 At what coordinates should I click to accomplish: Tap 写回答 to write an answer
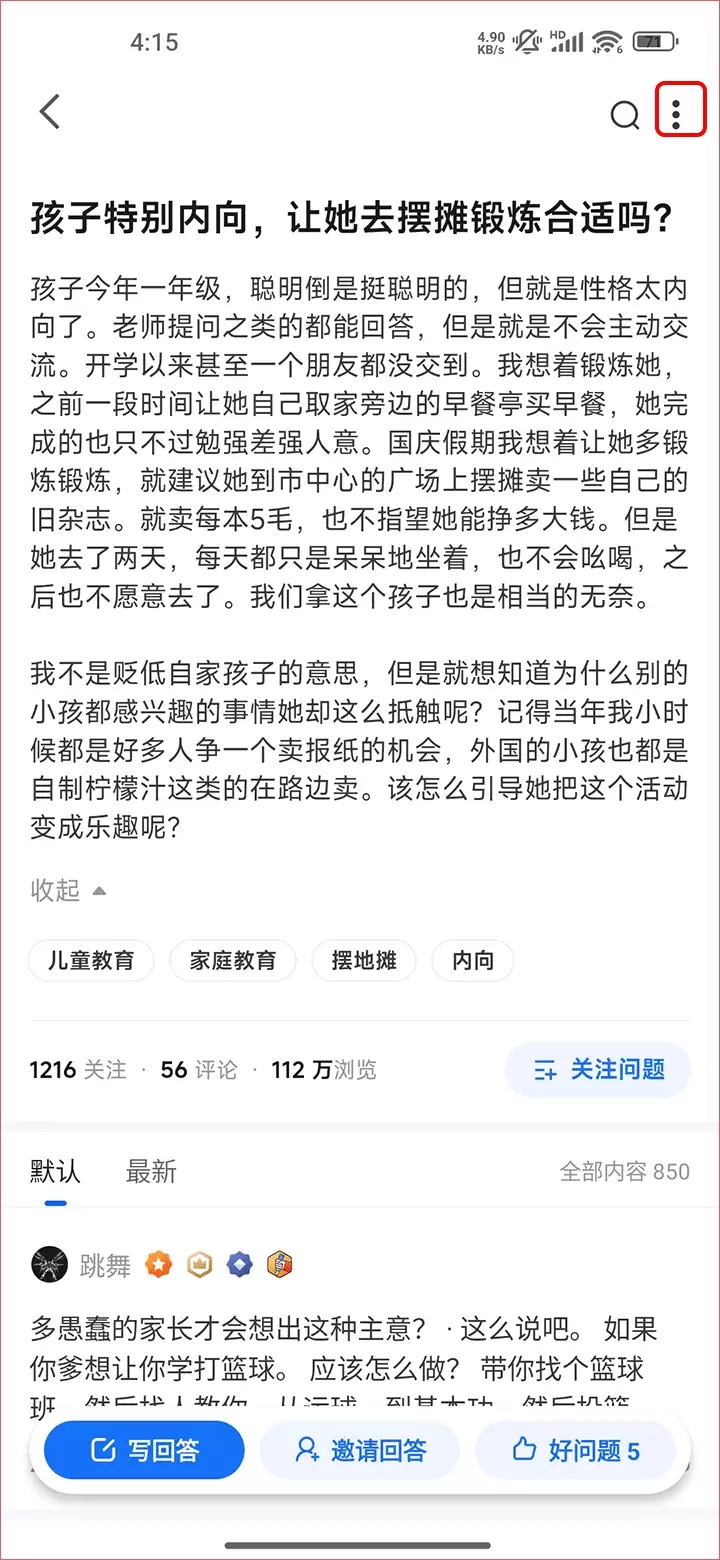point(145,1450)
